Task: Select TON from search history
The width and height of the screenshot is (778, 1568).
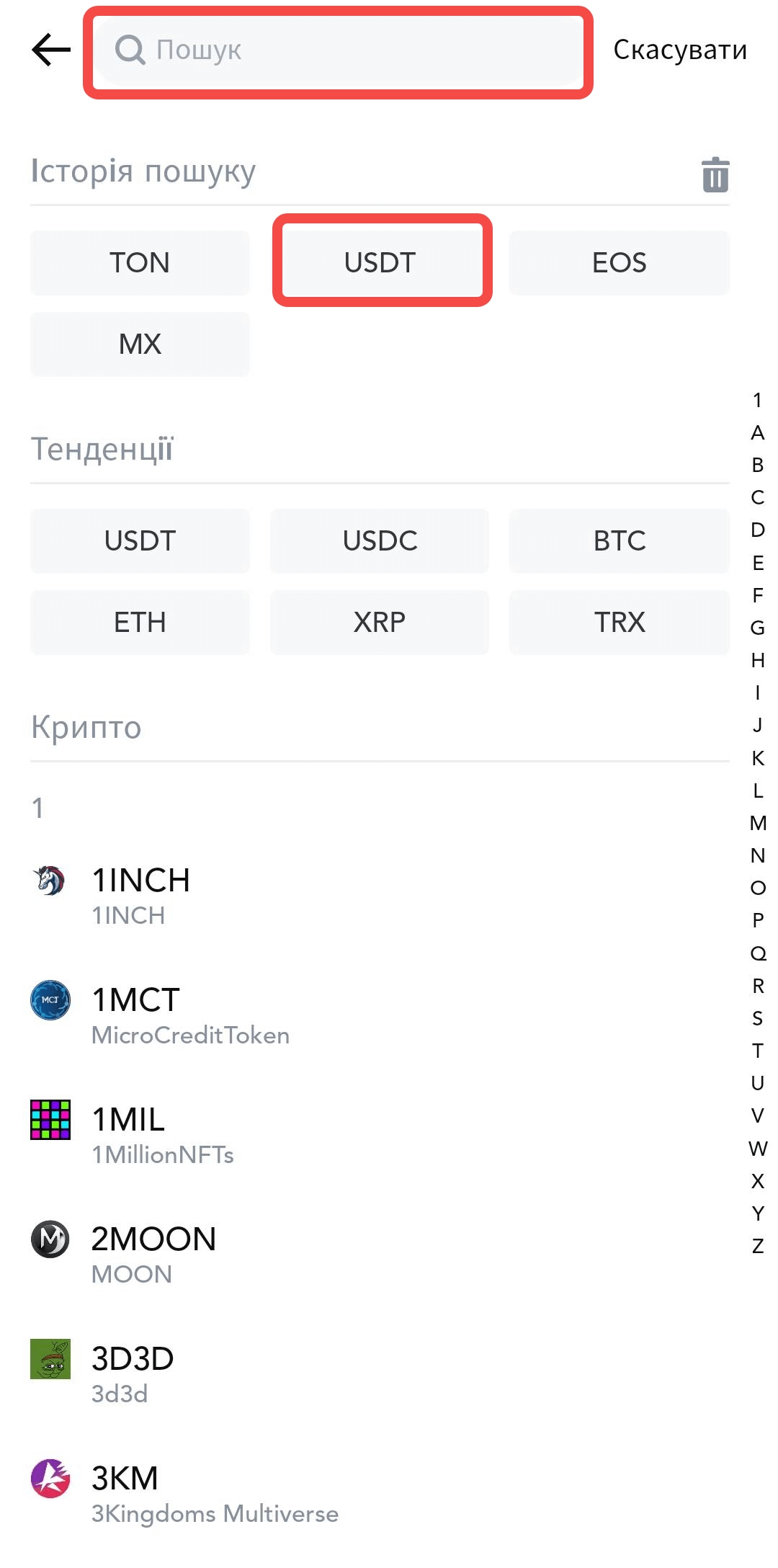Action: pyautogui.click(x=140, y=263)
